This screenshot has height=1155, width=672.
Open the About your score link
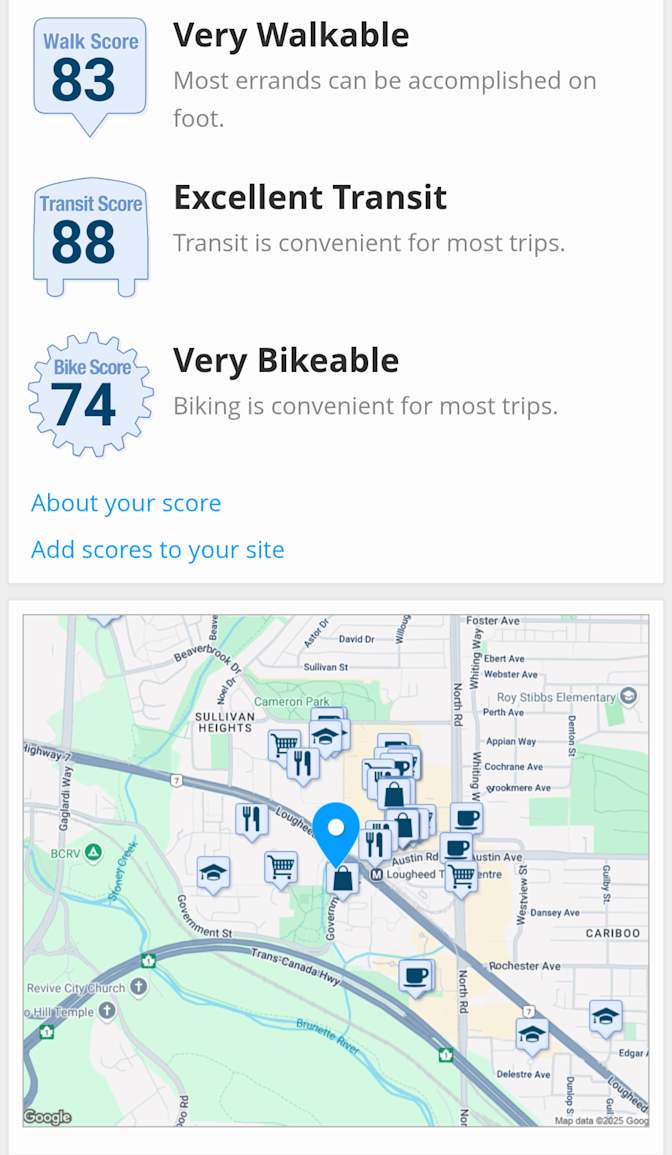click(126, 503)
